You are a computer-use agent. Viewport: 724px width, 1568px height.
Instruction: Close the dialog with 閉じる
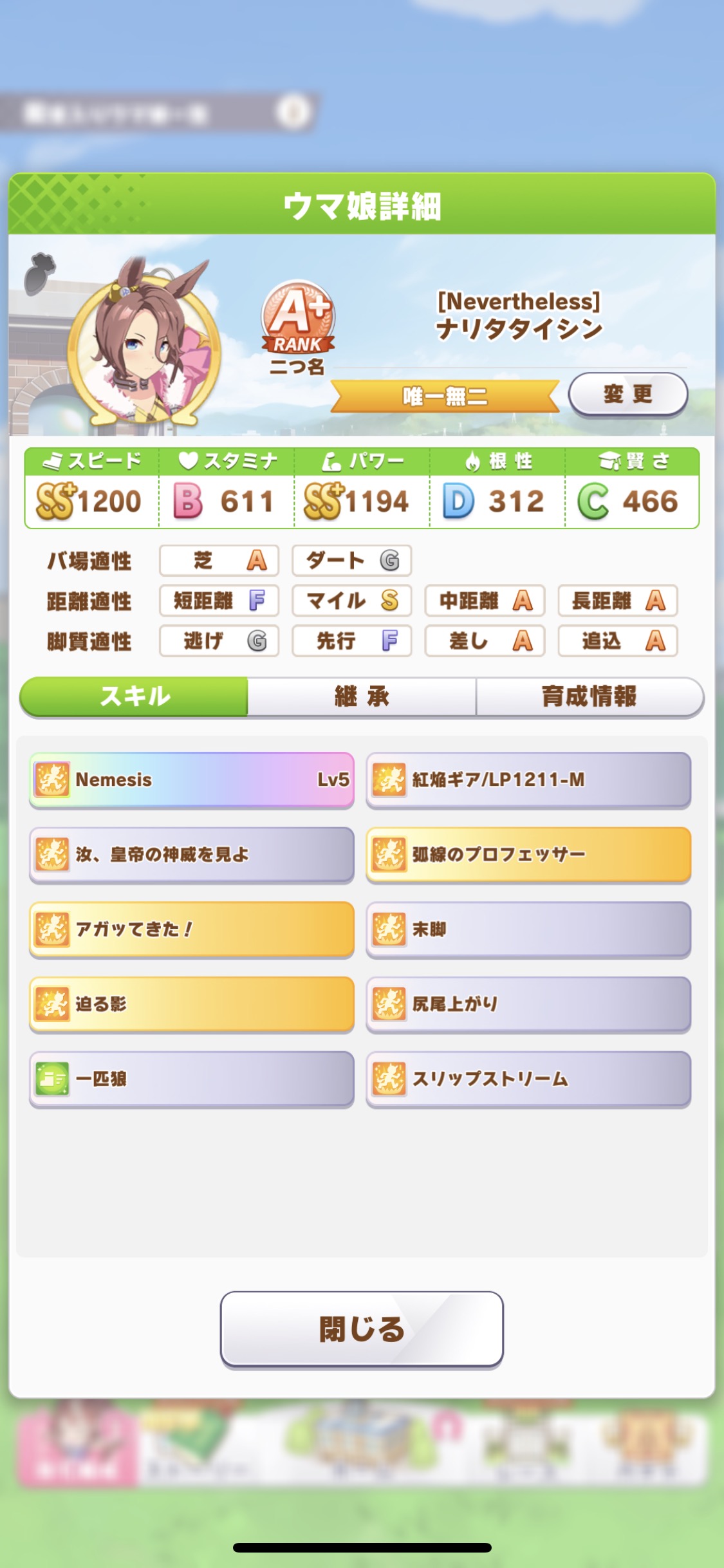pyautogui.click(x=362, y=1329)
